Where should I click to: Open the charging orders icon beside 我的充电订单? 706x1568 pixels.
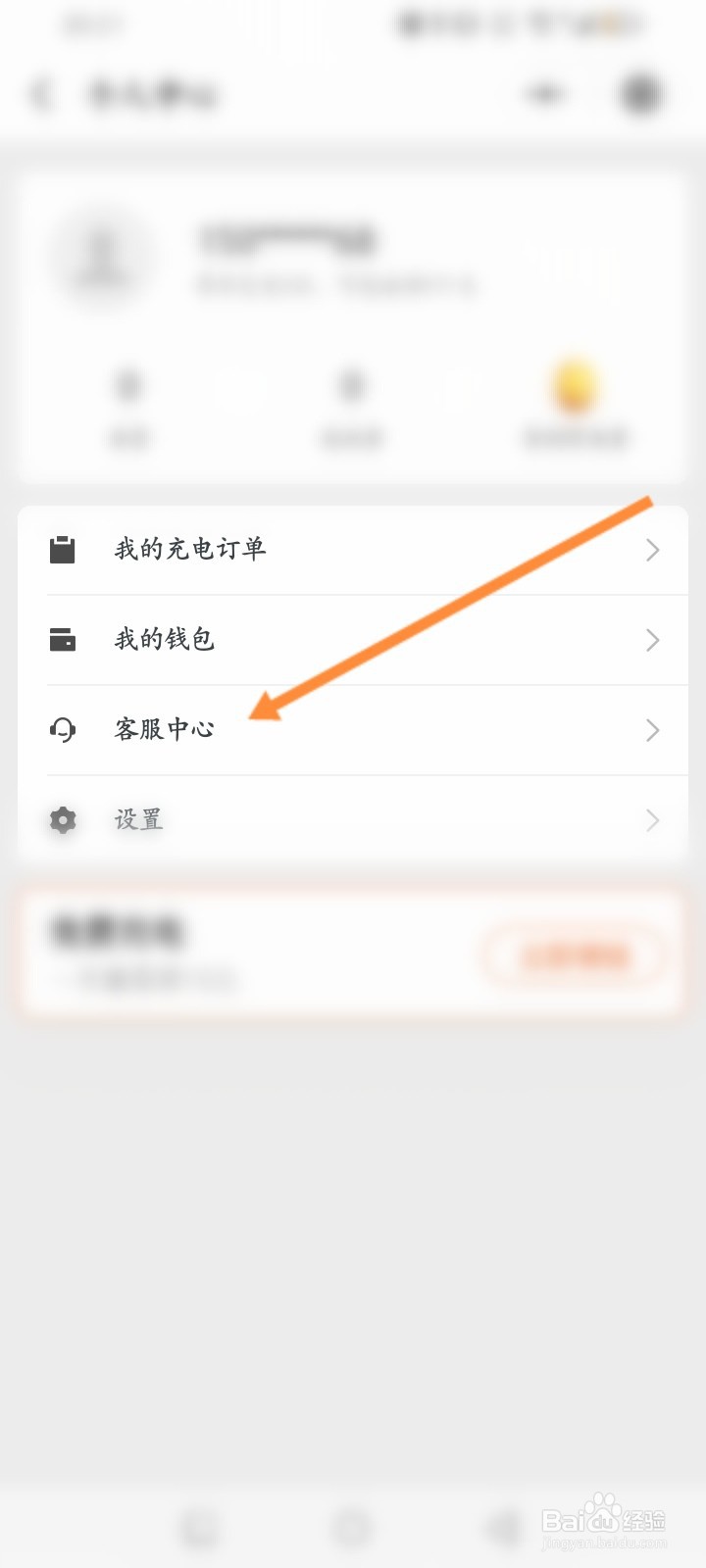pyautogui.click(x=63, y=550)
